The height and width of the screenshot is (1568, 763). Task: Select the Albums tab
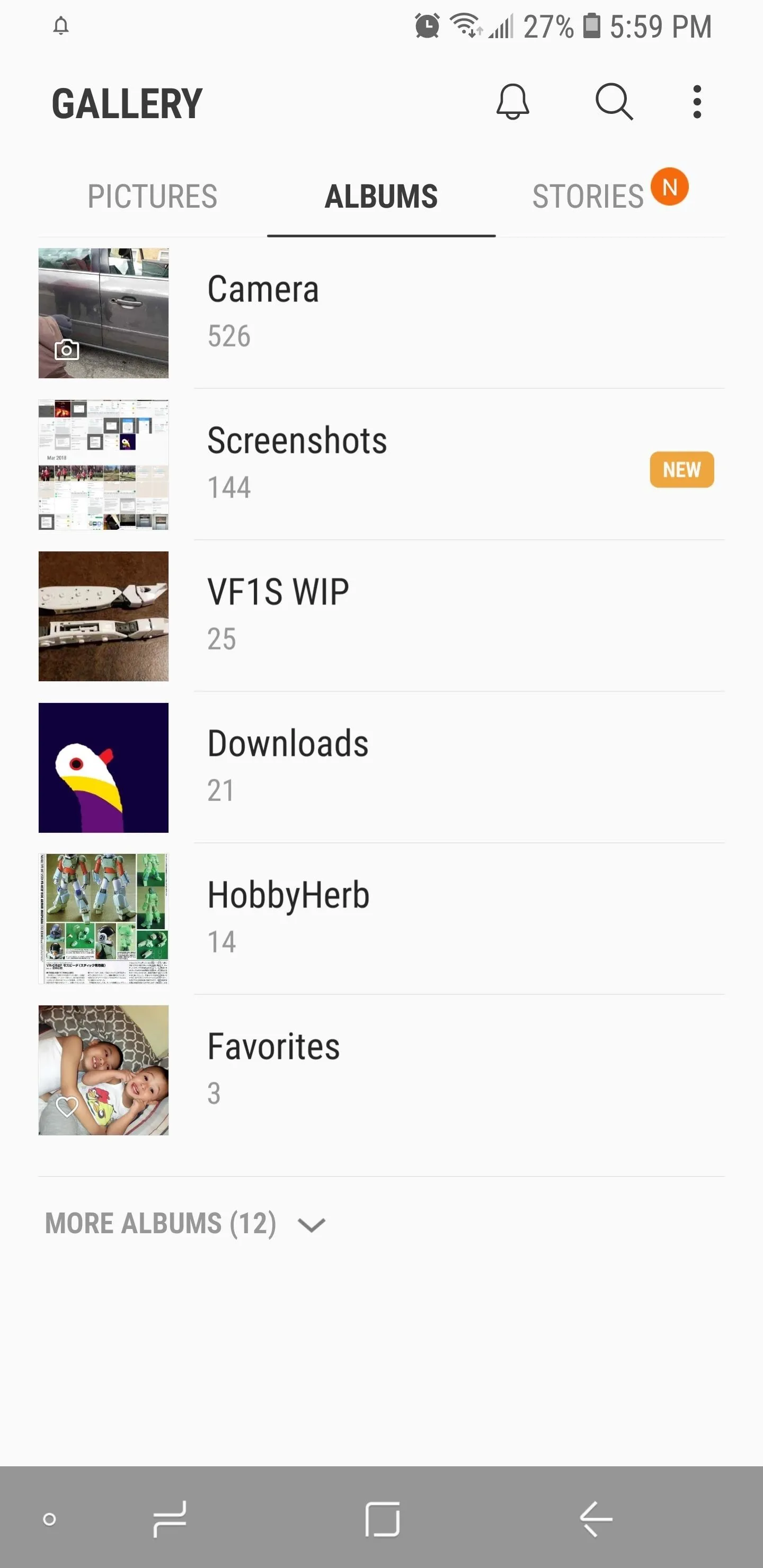click(381, 196)
